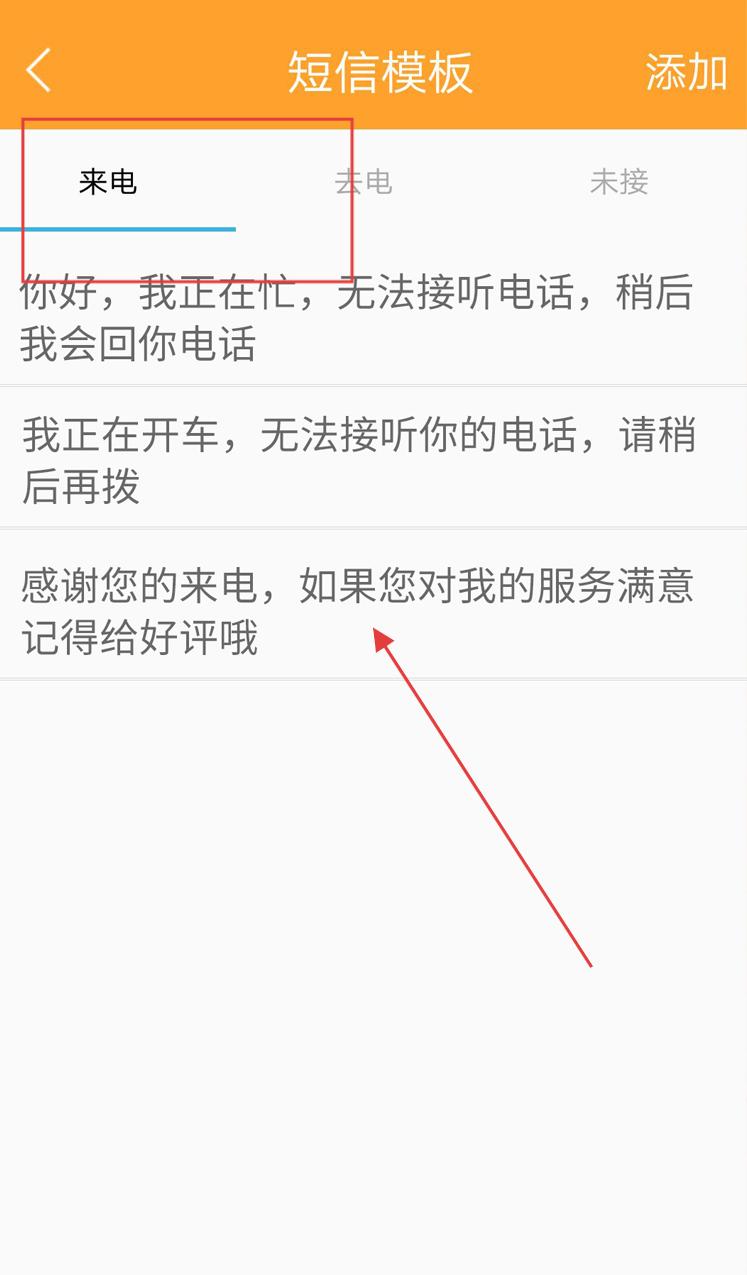Viewport: 747px width, 1275px height.
Task: Tap 添加 to add a new template
Action: tap(686, 72)
